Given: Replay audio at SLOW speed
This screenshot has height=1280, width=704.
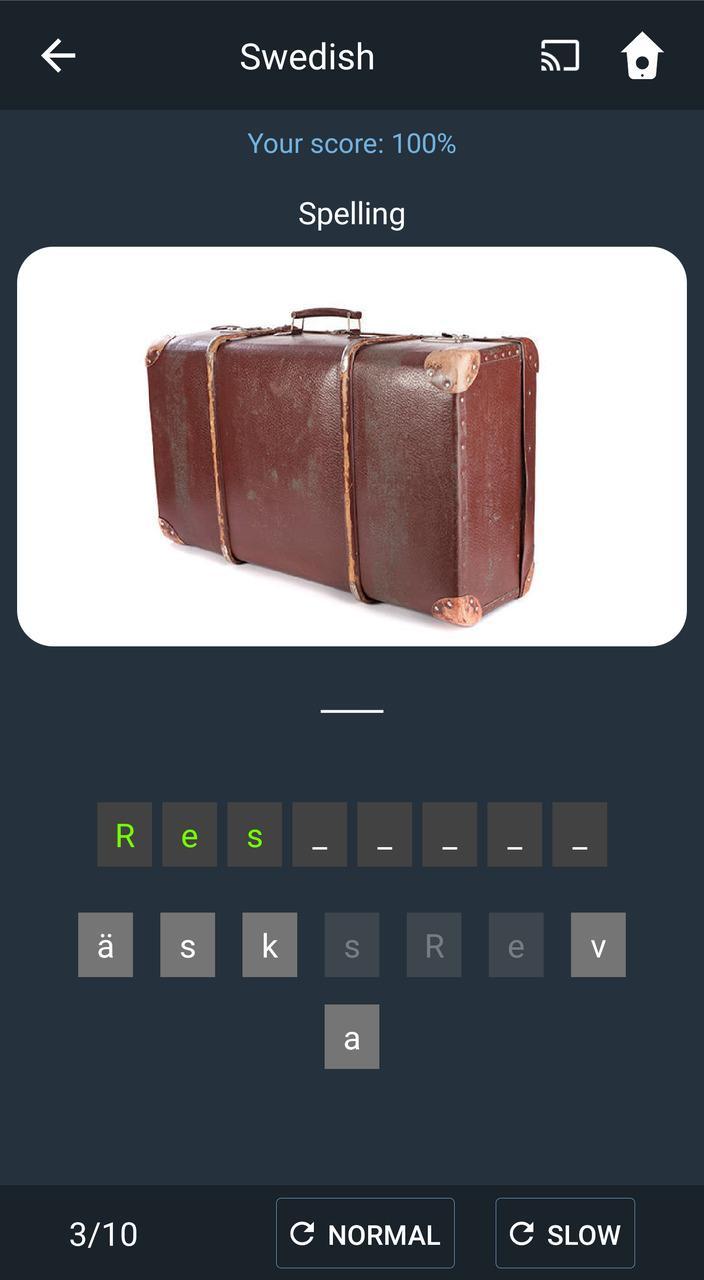Looking at the screenshot, I should pos(565,1234).
